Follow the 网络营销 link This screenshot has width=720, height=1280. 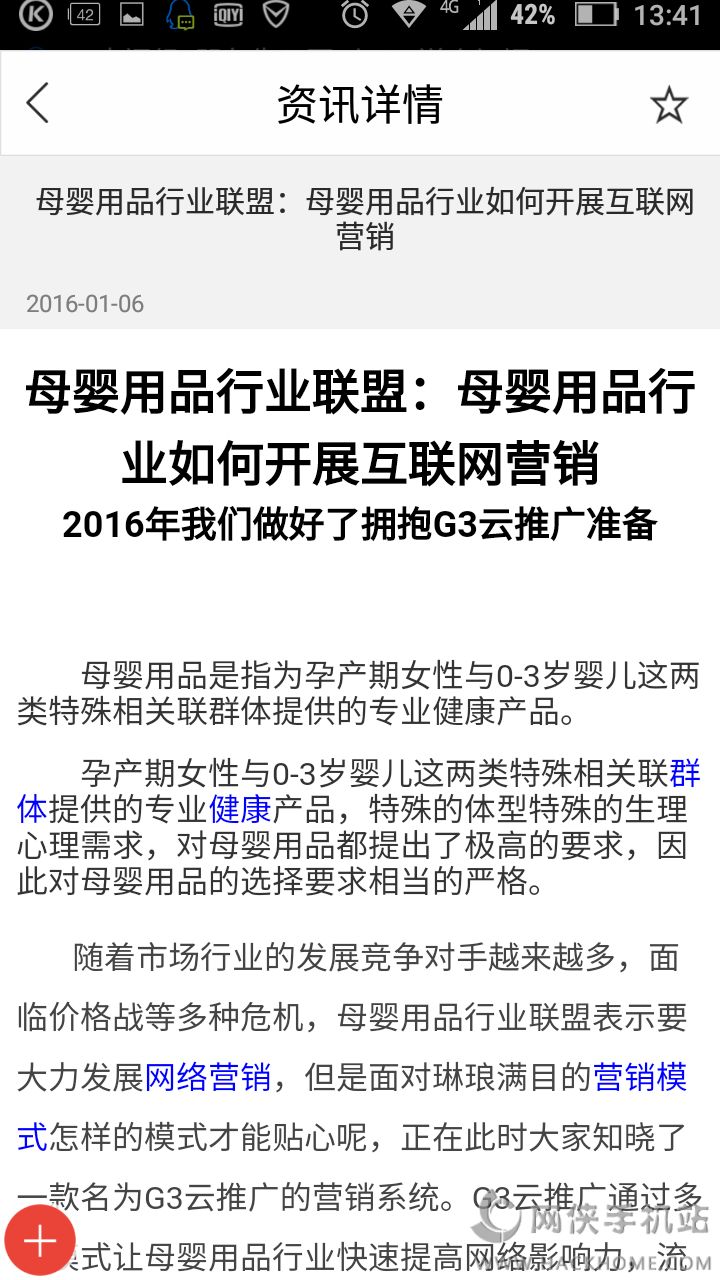tap(208, 1077)
